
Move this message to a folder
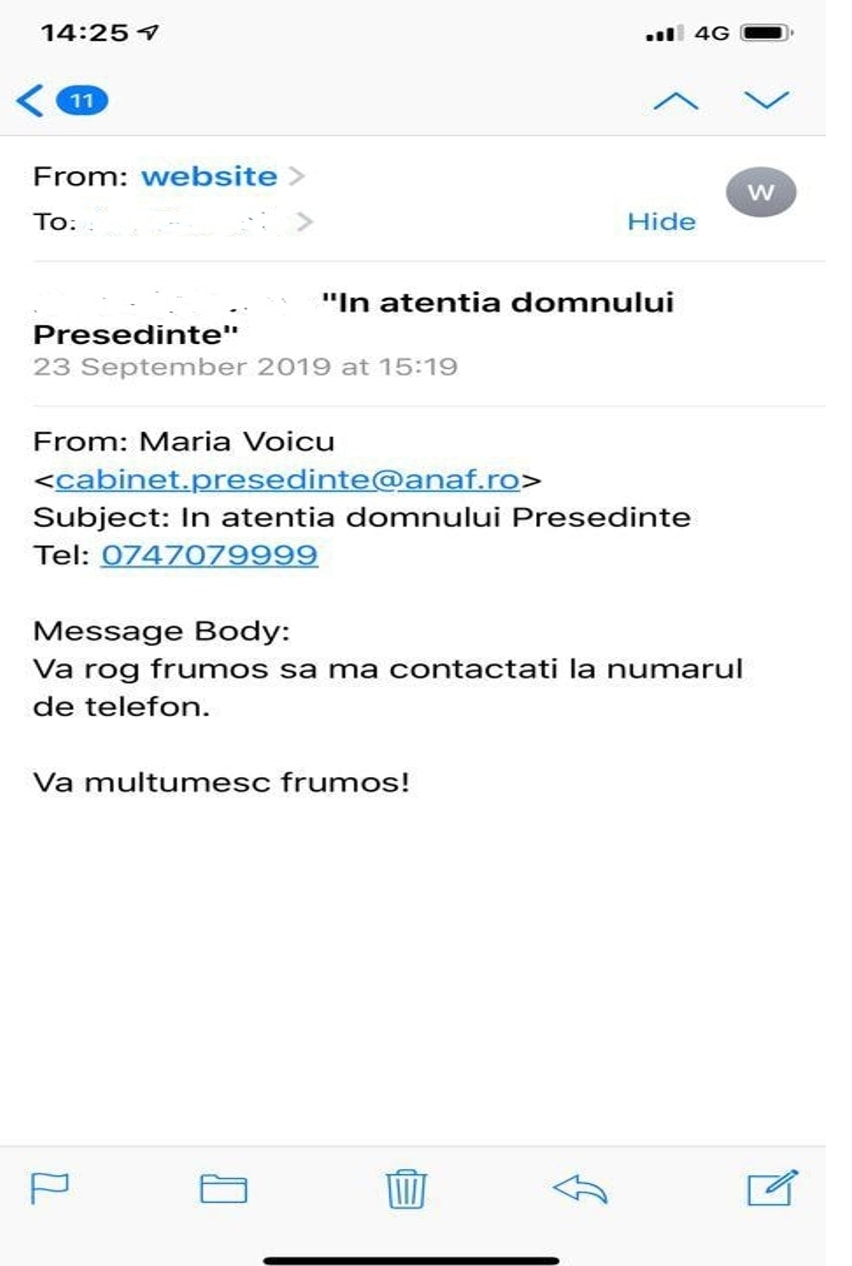pyautogui.click(x=224, y=1188)
